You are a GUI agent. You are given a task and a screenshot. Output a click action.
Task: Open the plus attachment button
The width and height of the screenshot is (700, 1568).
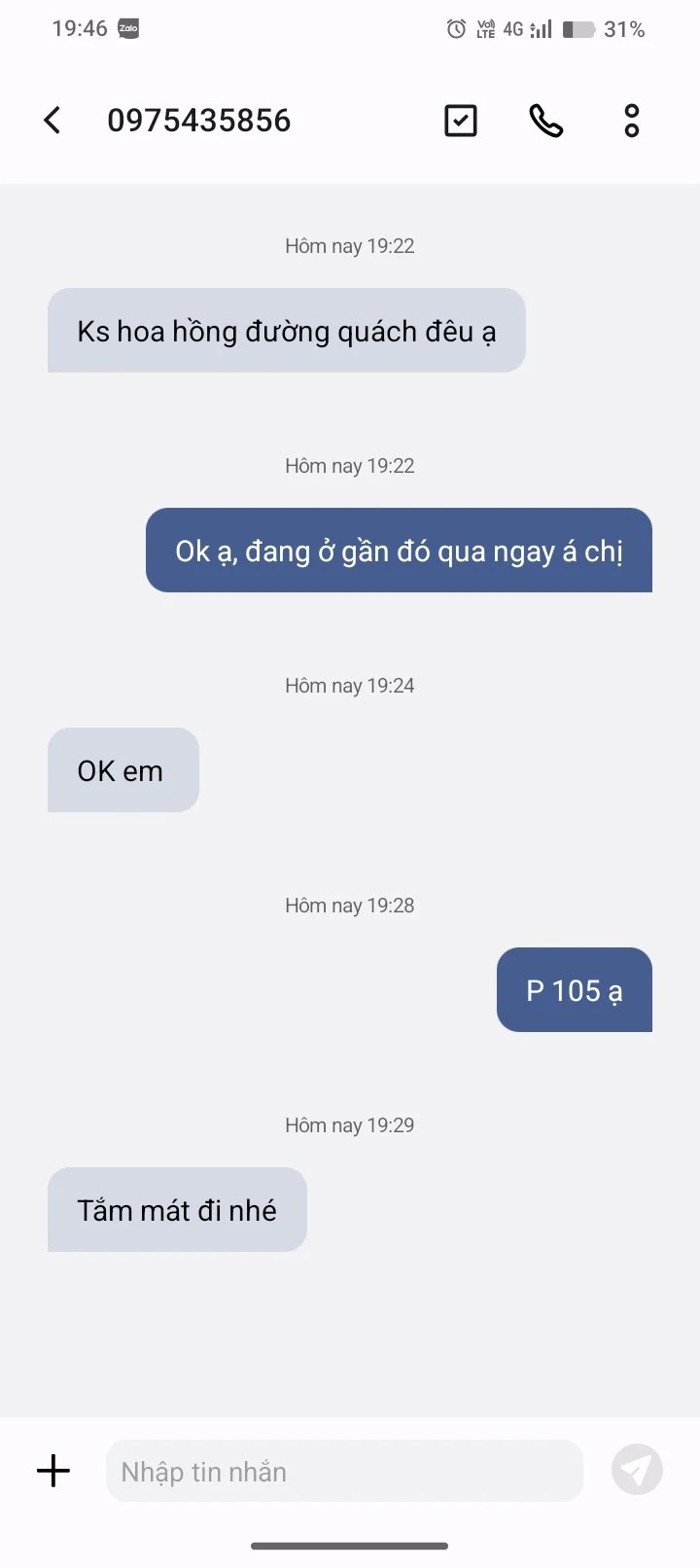pyautogui.click(x=53, y=1471)
